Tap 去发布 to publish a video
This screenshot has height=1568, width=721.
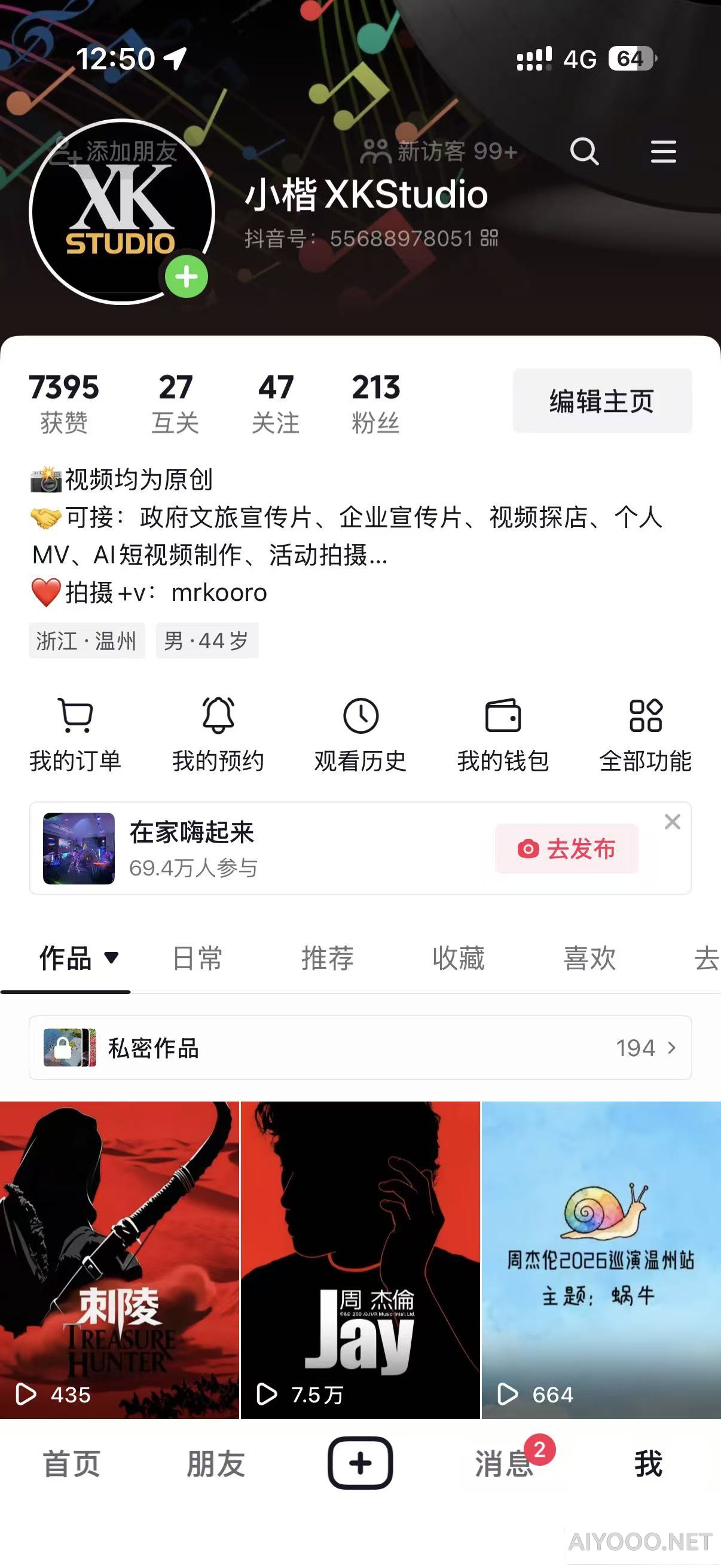[x=566, y=849]
